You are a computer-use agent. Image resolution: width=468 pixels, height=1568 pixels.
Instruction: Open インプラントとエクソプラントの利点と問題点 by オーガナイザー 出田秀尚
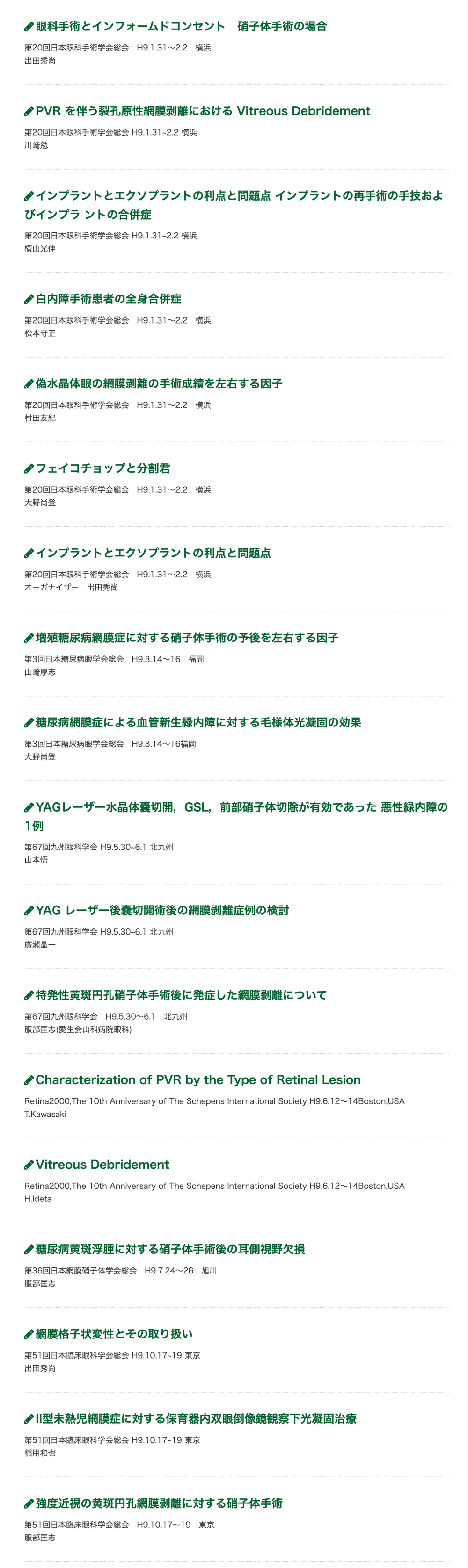[x=153, y=553]
